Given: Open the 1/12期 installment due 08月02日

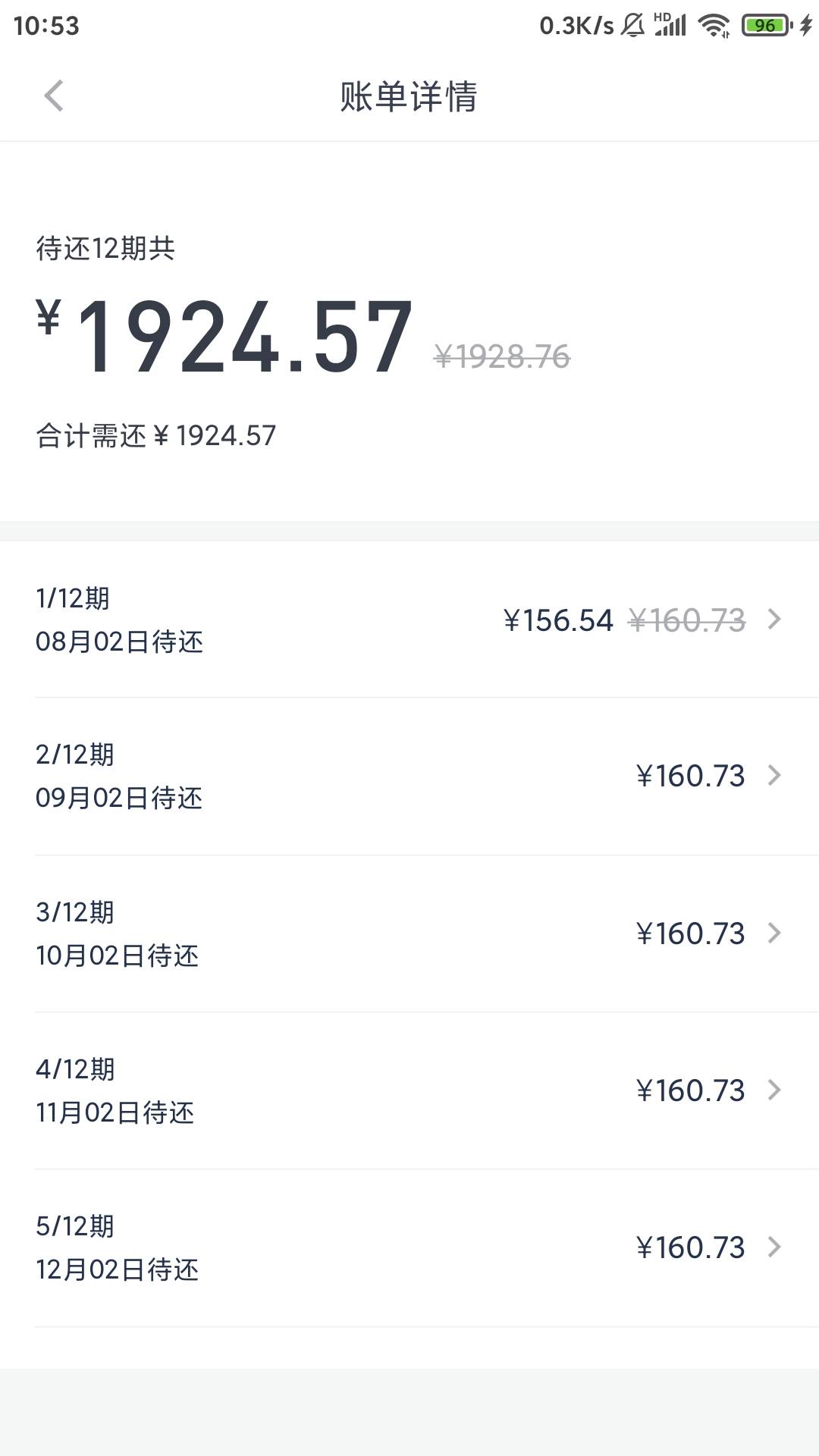Looking at the screenshot, I should 409,620.
